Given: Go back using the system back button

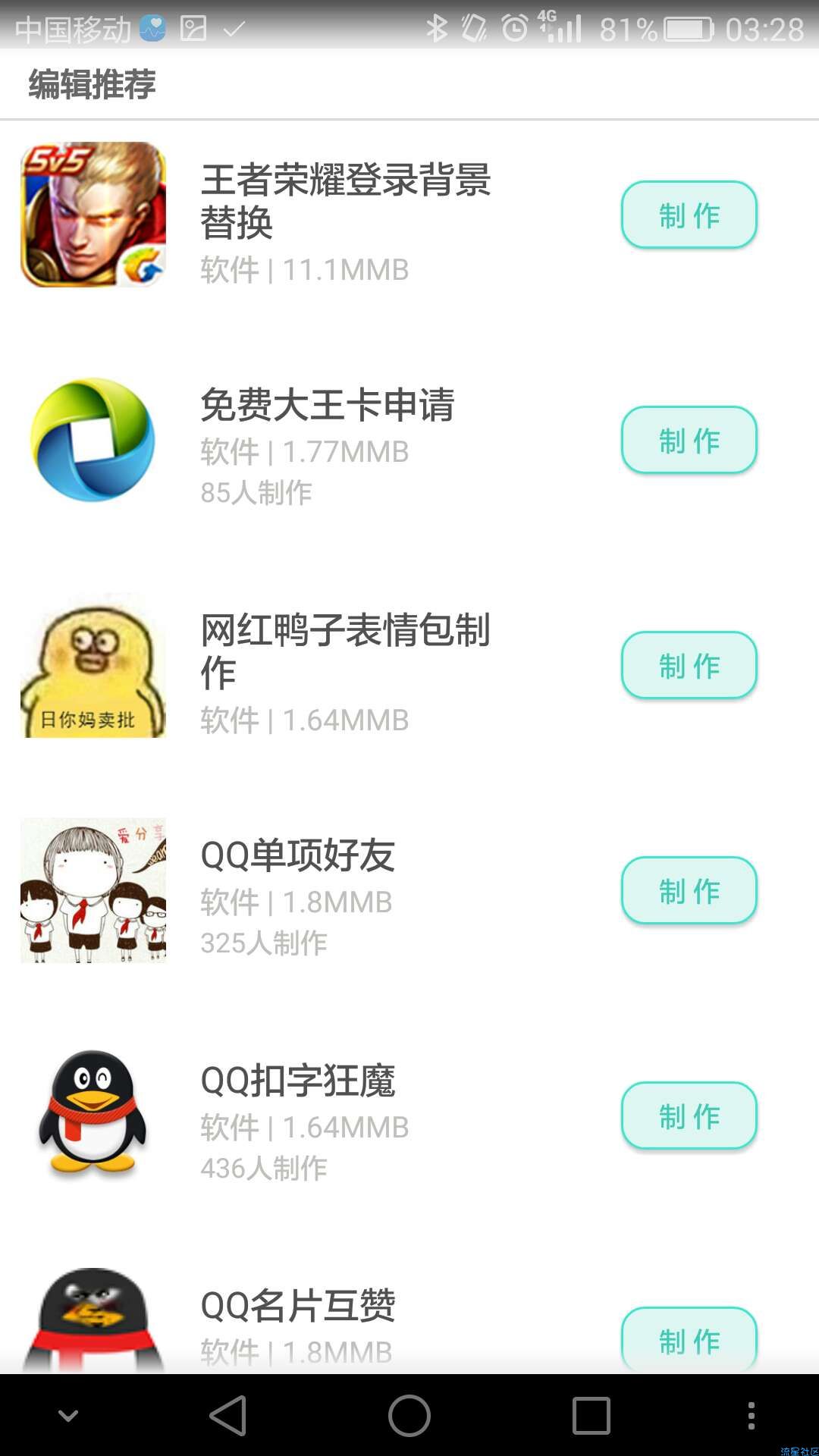Looking at the screenshot, I should [228, 1416].
